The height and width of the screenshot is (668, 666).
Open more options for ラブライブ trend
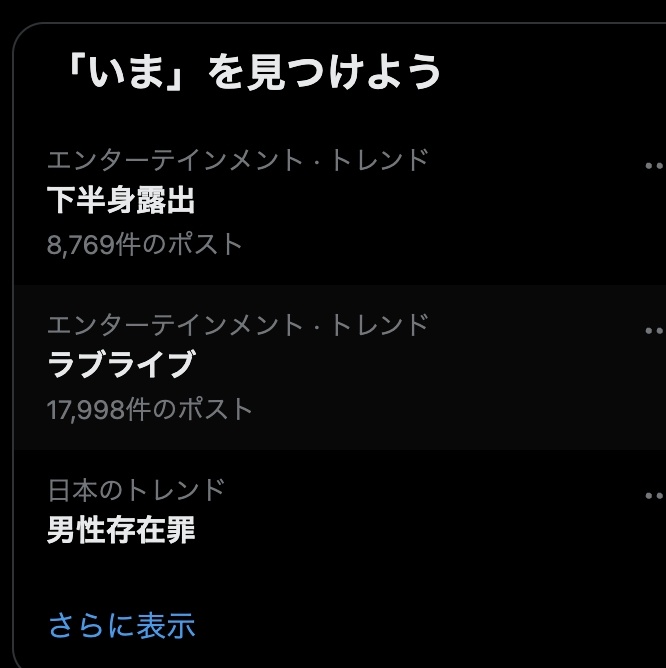655,330
